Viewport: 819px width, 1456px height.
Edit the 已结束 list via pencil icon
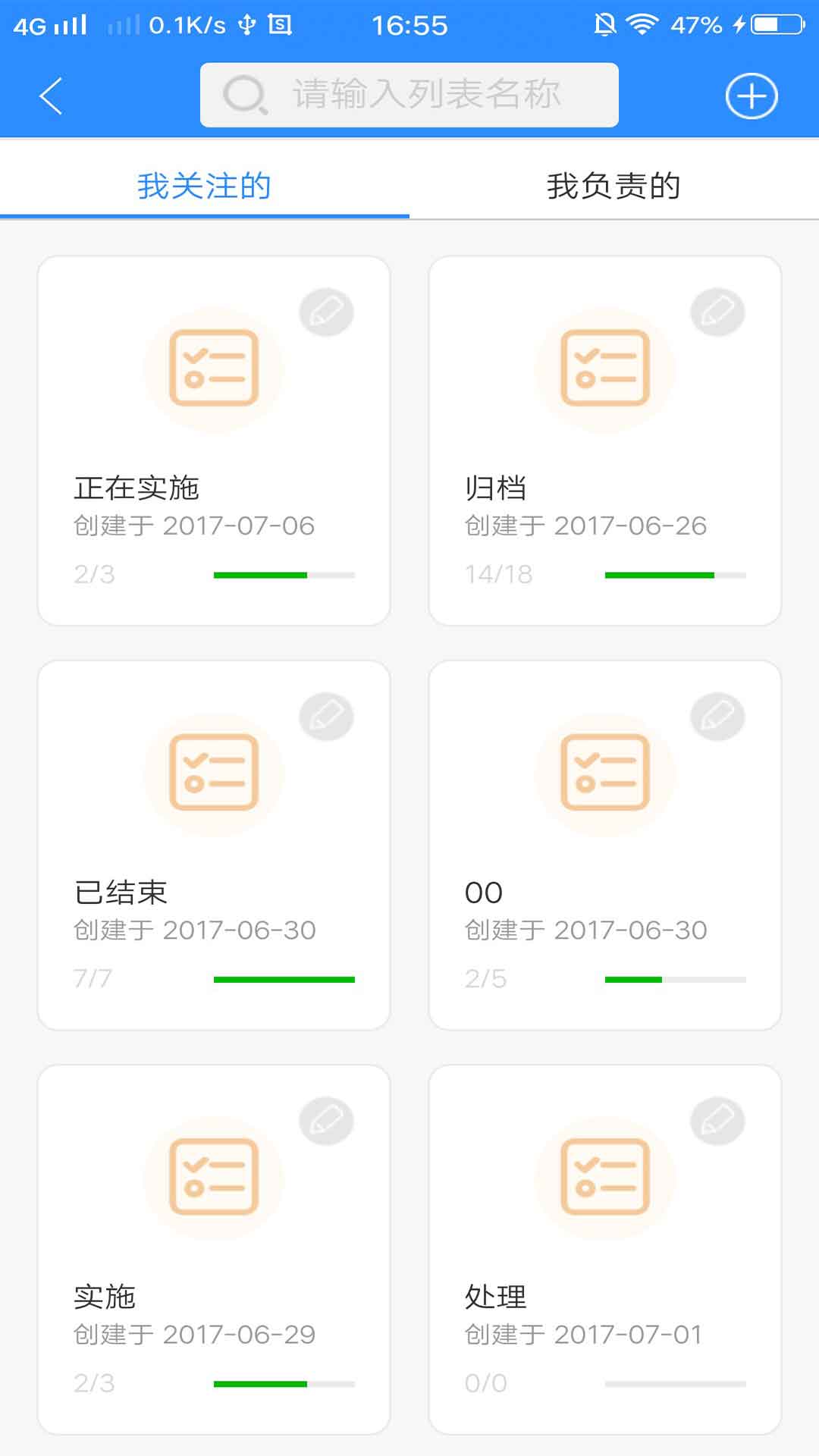(327, 716)
